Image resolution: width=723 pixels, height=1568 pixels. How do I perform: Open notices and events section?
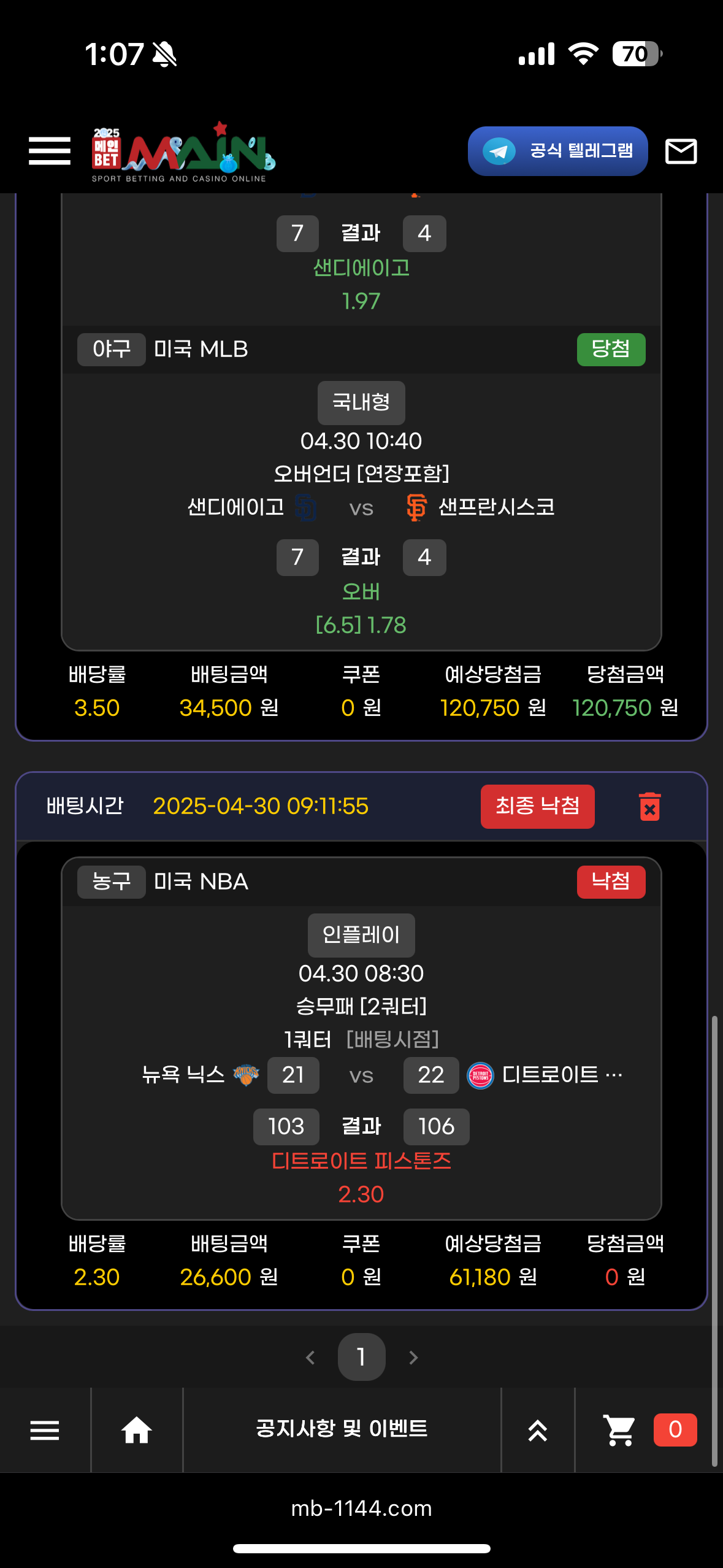click(342, 1429)
